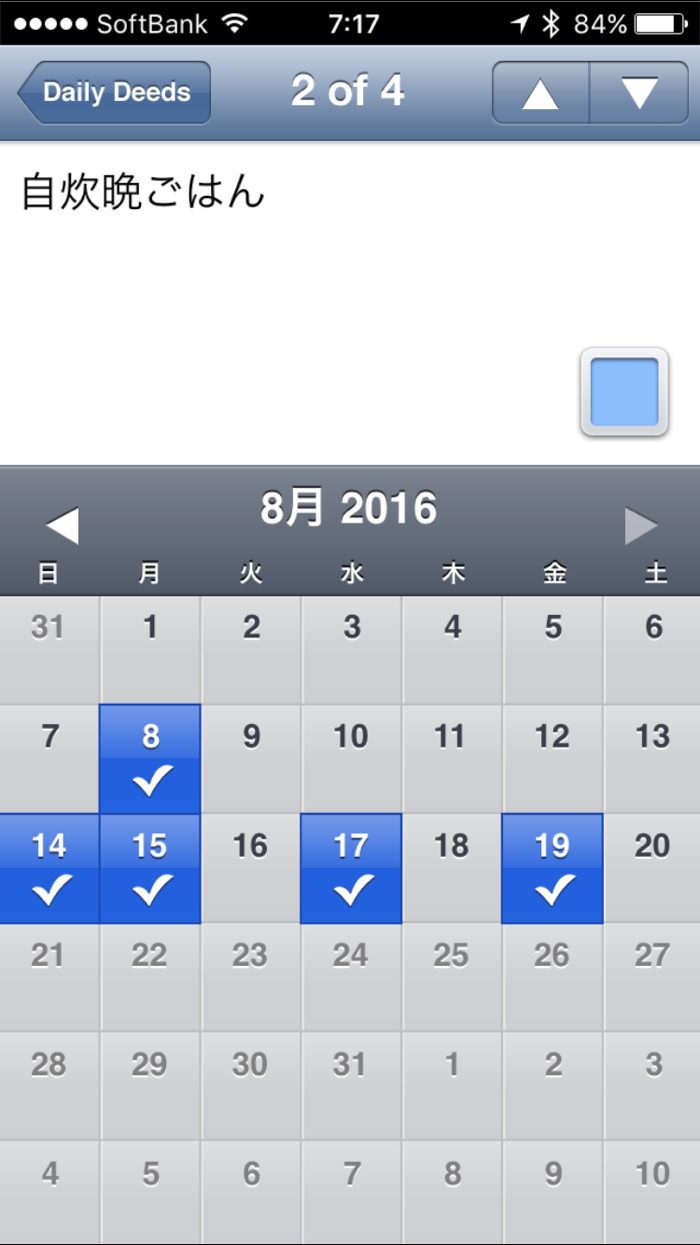The height and width of the screenshot is (1245, 700).
Task: Uncheck August 19 on the calendar
Action: coord(552,868)
